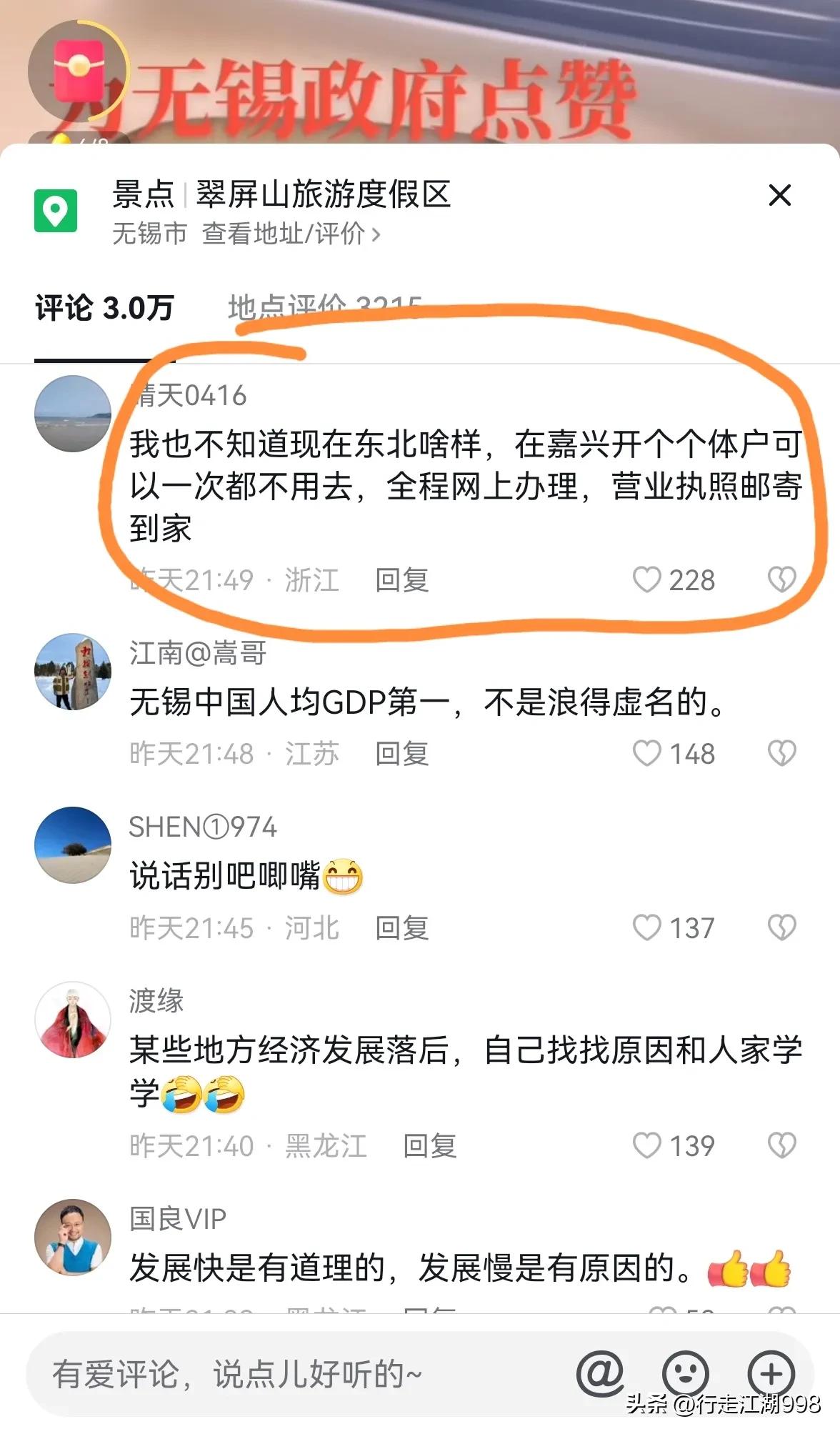Close the comment panel with the X
The width and height of the screenshot is (840, 1434).
(x=780, y=195)
